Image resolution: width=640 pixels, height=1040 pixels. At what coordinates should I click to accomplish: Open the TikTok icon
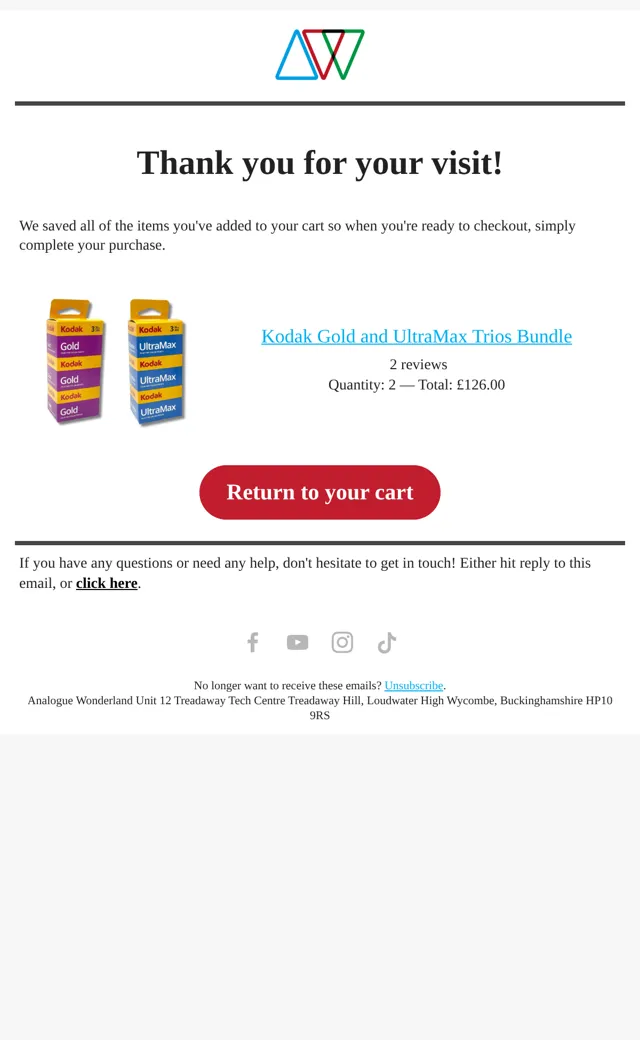click(x=387, y=642)
